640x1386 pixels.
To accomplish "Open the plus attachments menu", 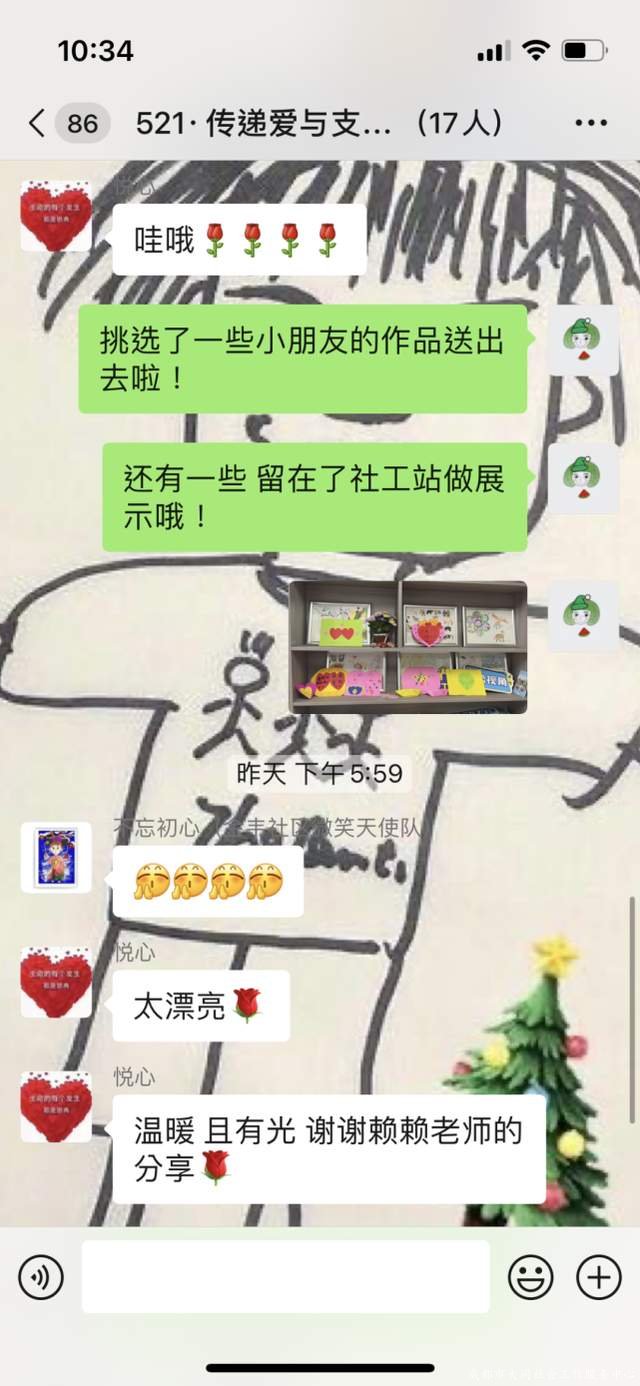I will click(x=598, y=1277).
